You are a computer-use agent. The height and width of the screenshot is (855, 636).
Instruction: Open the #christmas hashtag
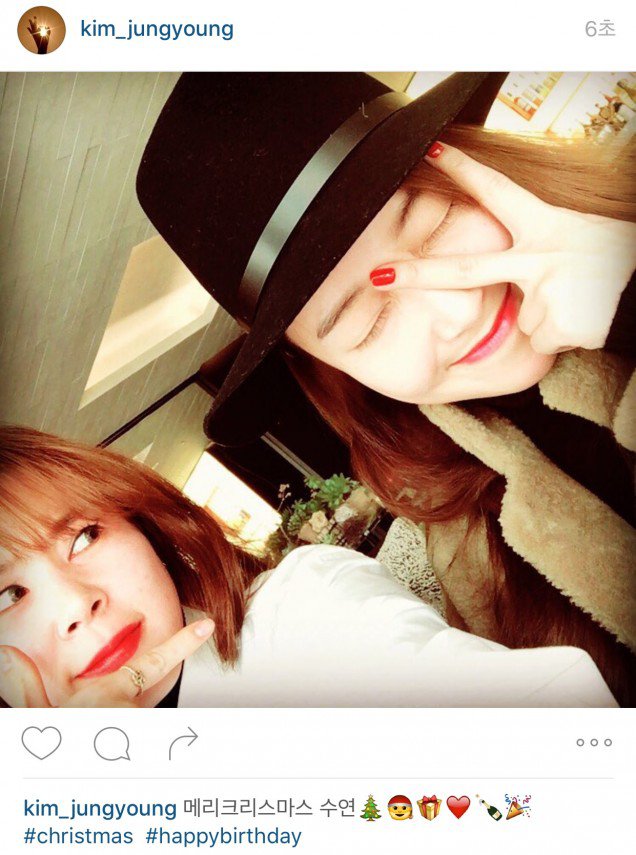click(x=77, y=836)
